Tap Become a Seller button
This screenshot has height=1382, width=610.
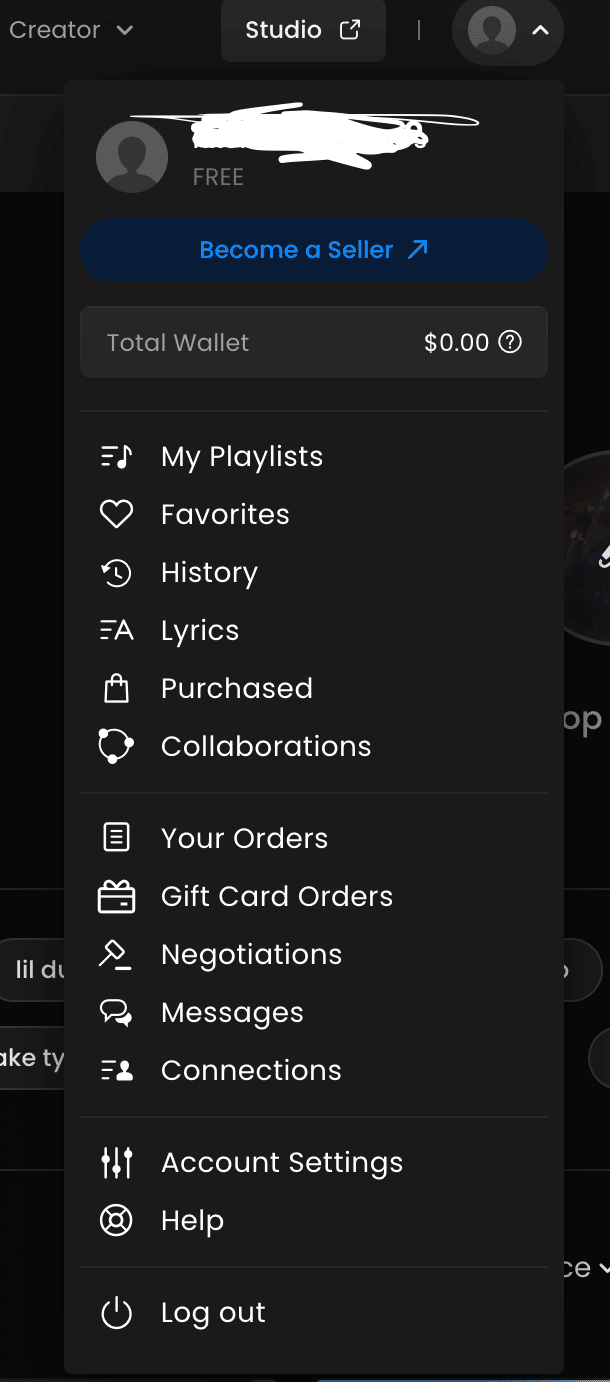pos(314,250)
